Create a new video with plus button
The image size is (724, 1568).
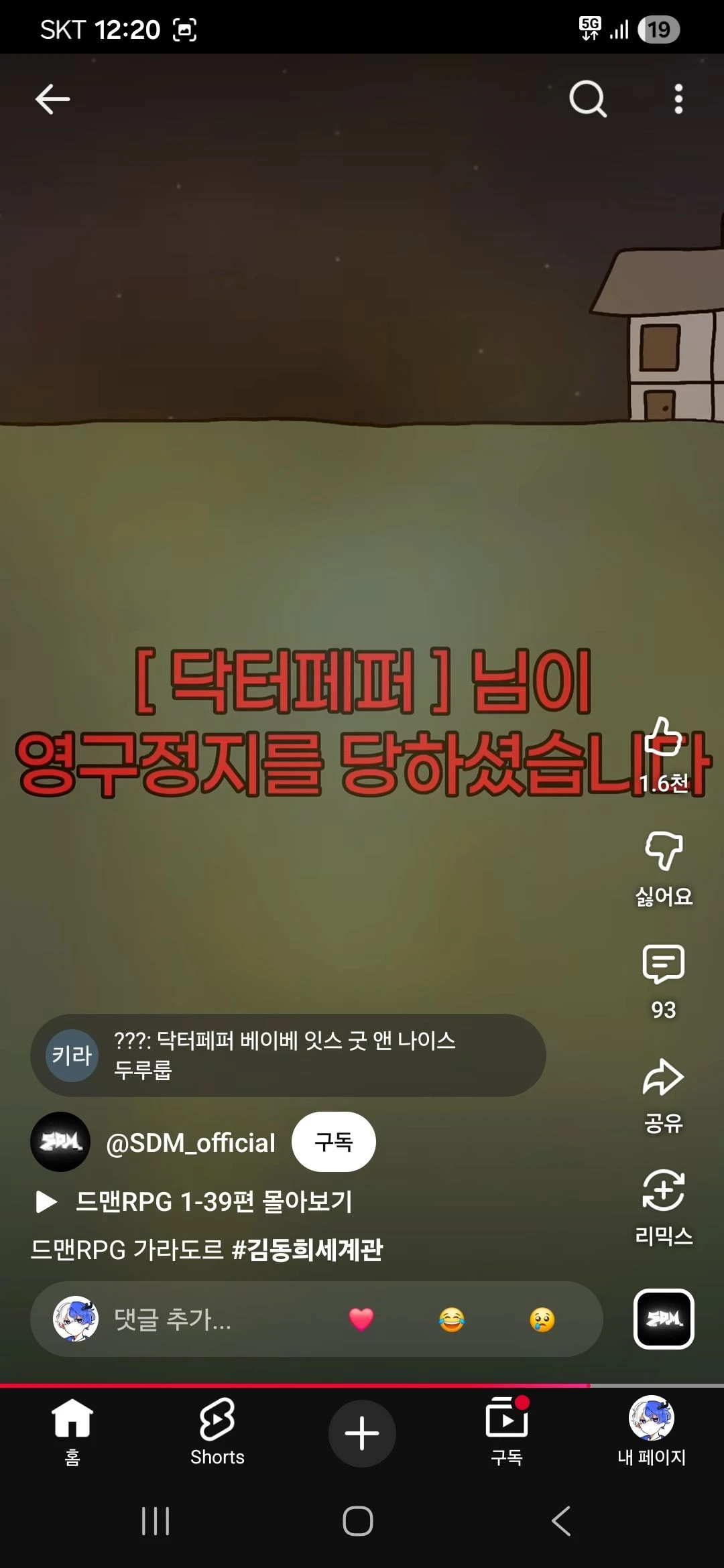362,1433
